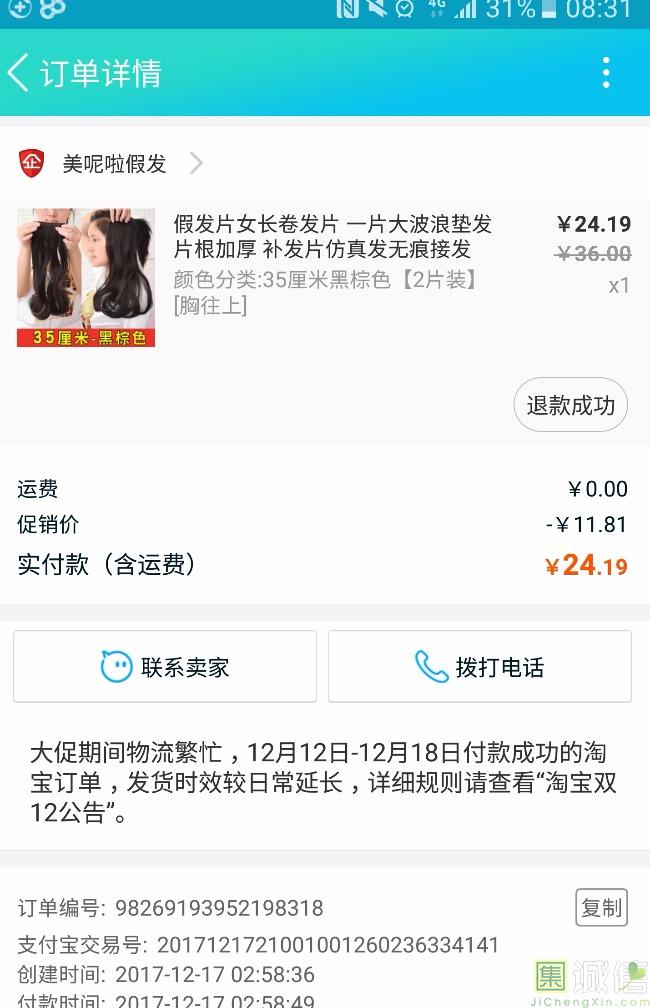Copy the order number with 复制
This screenshot has width=650, height=1008.
[x=601, y=907]
